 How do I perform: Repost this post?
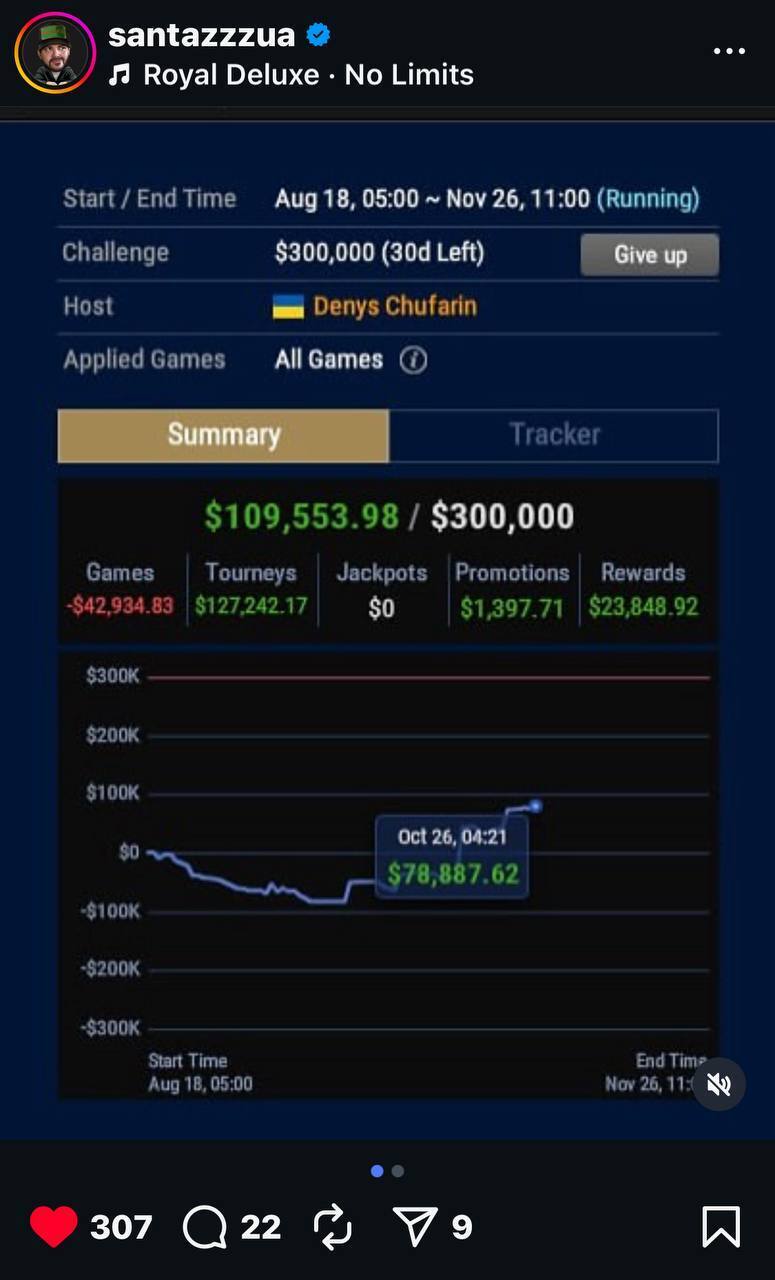click(x=333, y=1227)
